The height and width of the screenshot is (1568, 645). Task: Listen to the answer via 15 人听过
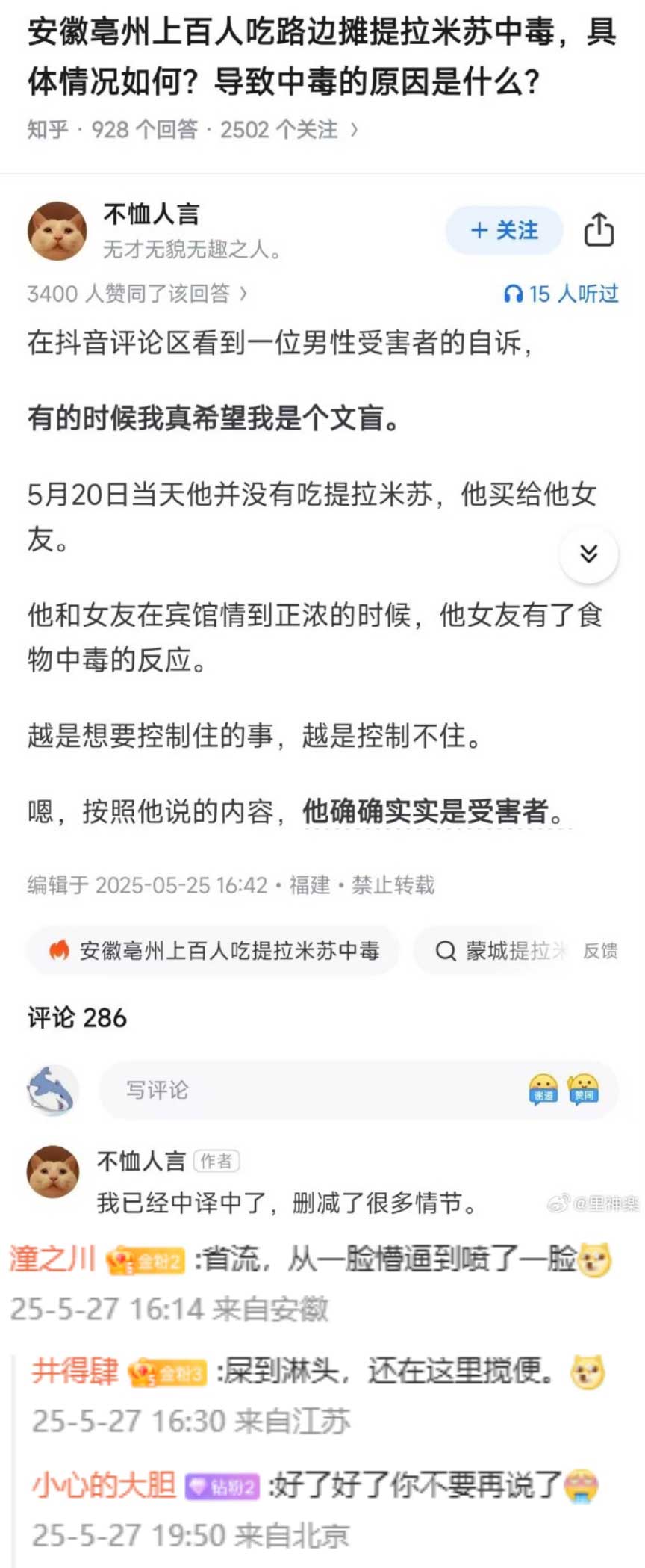click(x=561, y=294)
